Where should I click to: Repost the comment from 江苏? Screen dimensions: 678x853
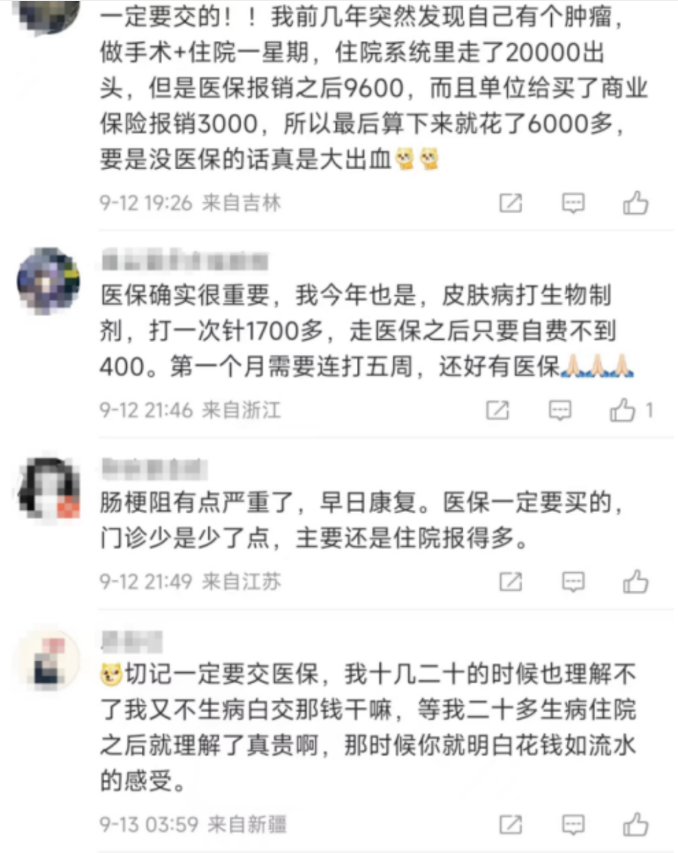click(510, 582)
